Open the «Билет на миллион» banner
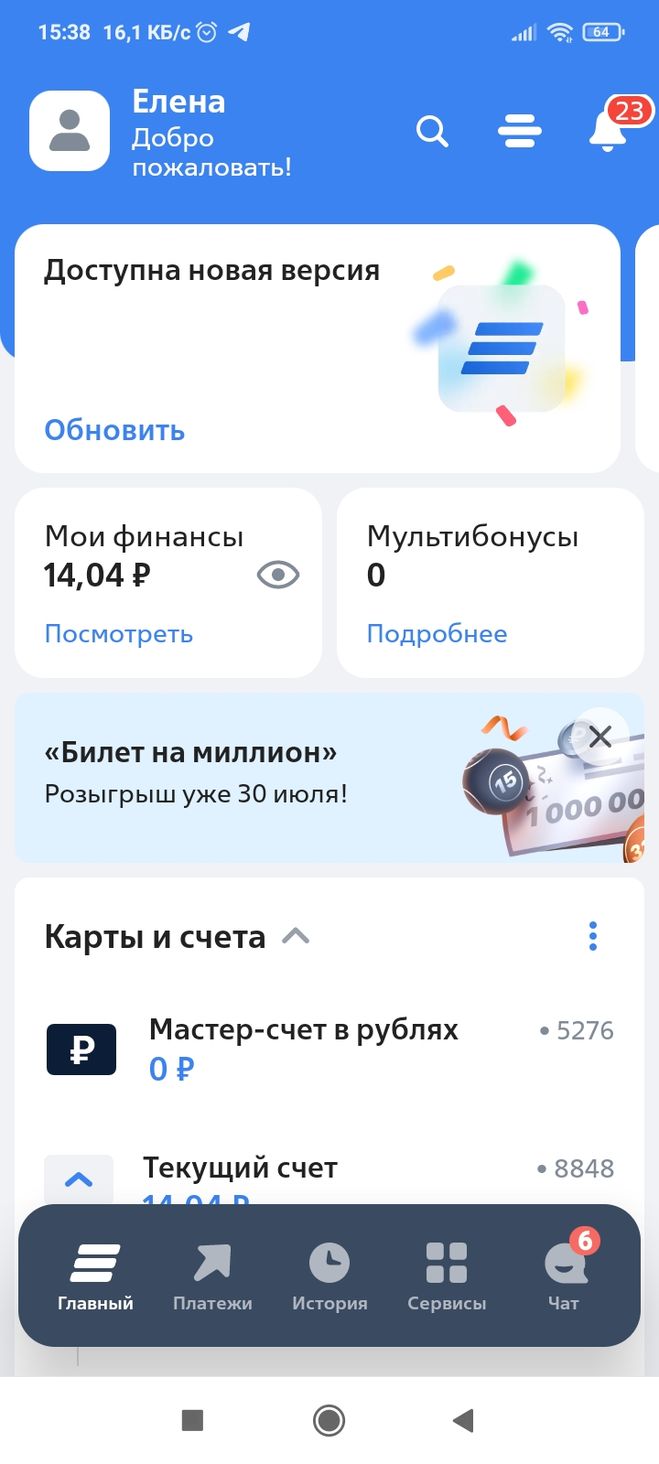This screenshot has width=659, height=1464. (250, 775)
